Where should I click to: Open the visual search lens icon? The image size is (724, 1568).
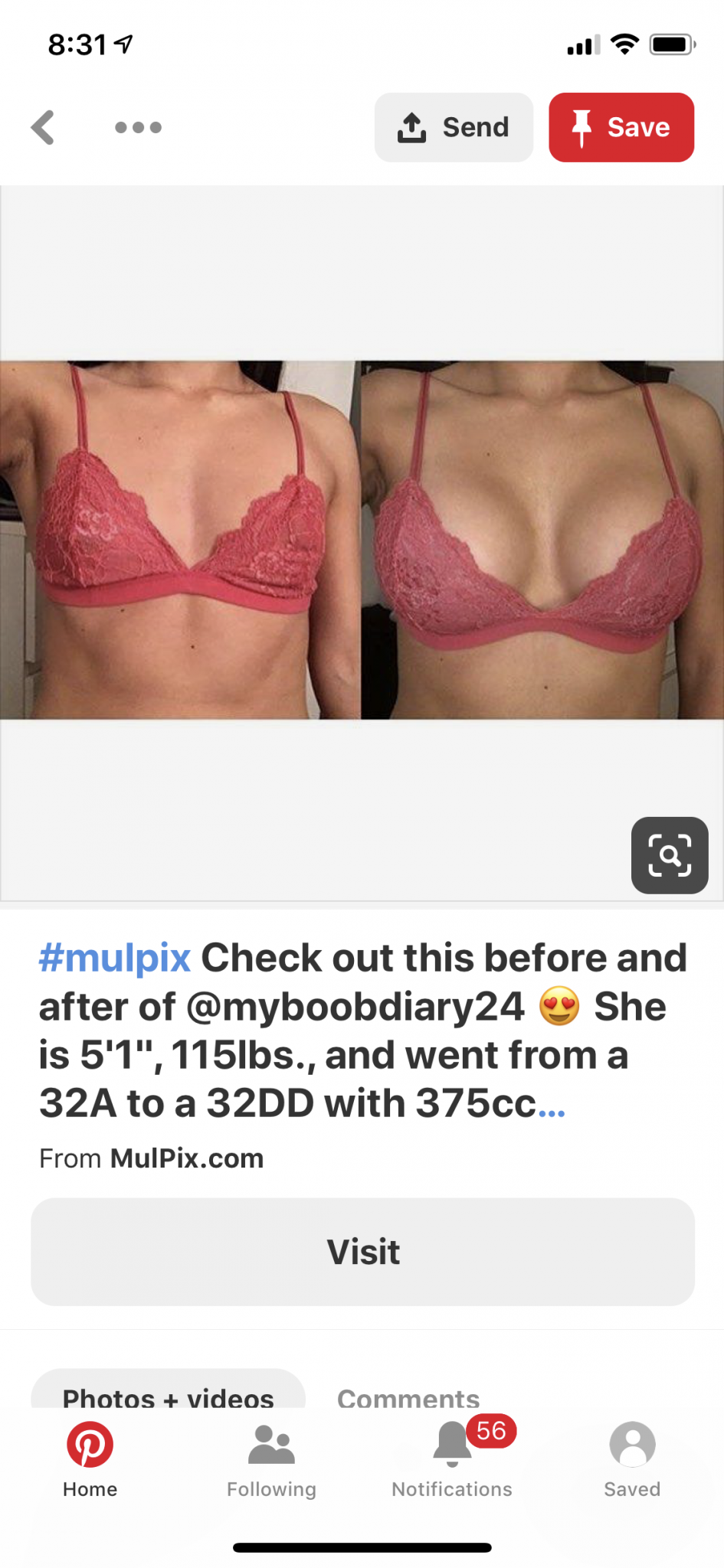coord(669,854)
